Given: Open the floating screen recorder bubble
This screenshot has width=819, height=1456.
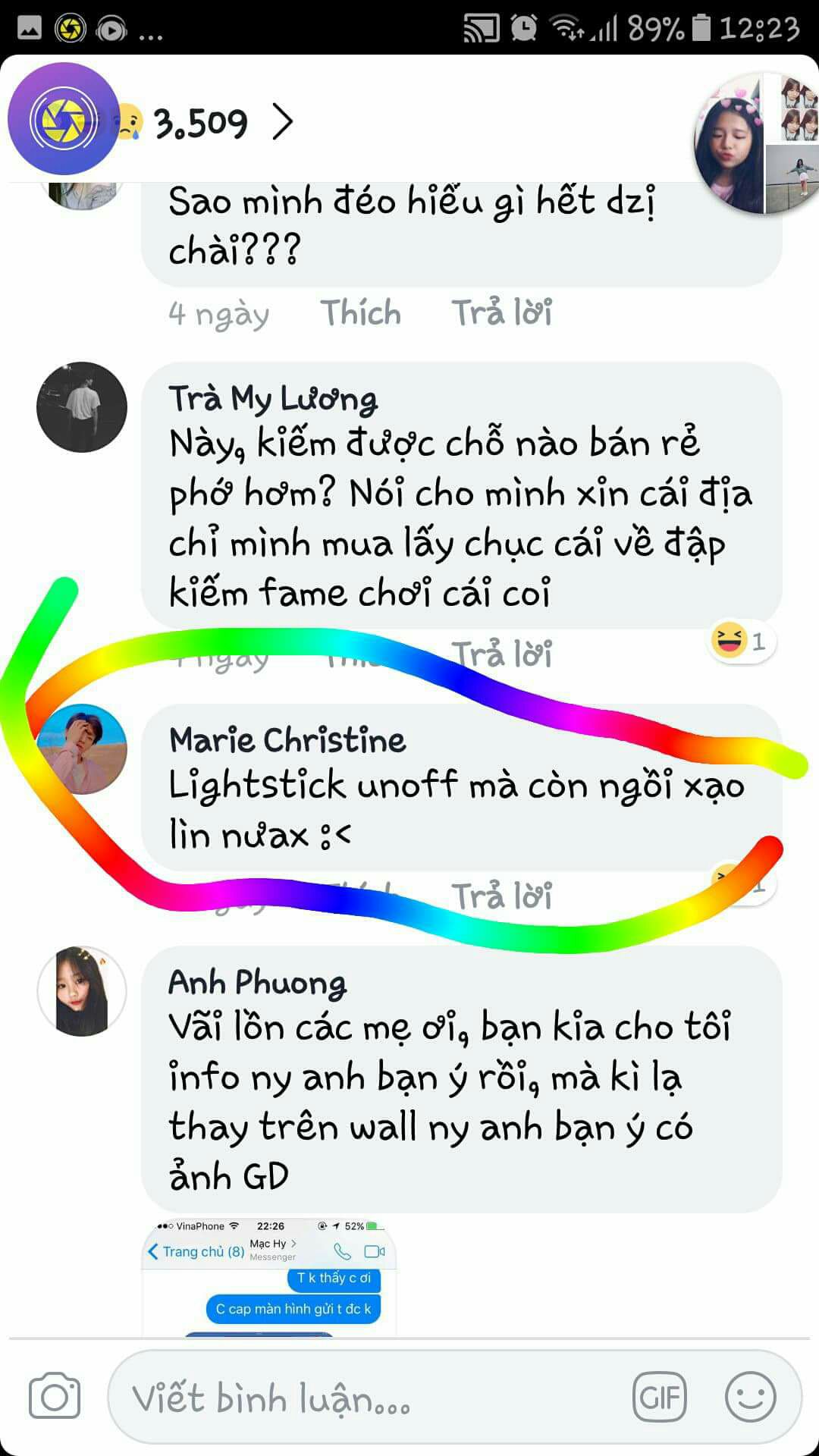Looking at the screenshot, I should click(63, 119).
